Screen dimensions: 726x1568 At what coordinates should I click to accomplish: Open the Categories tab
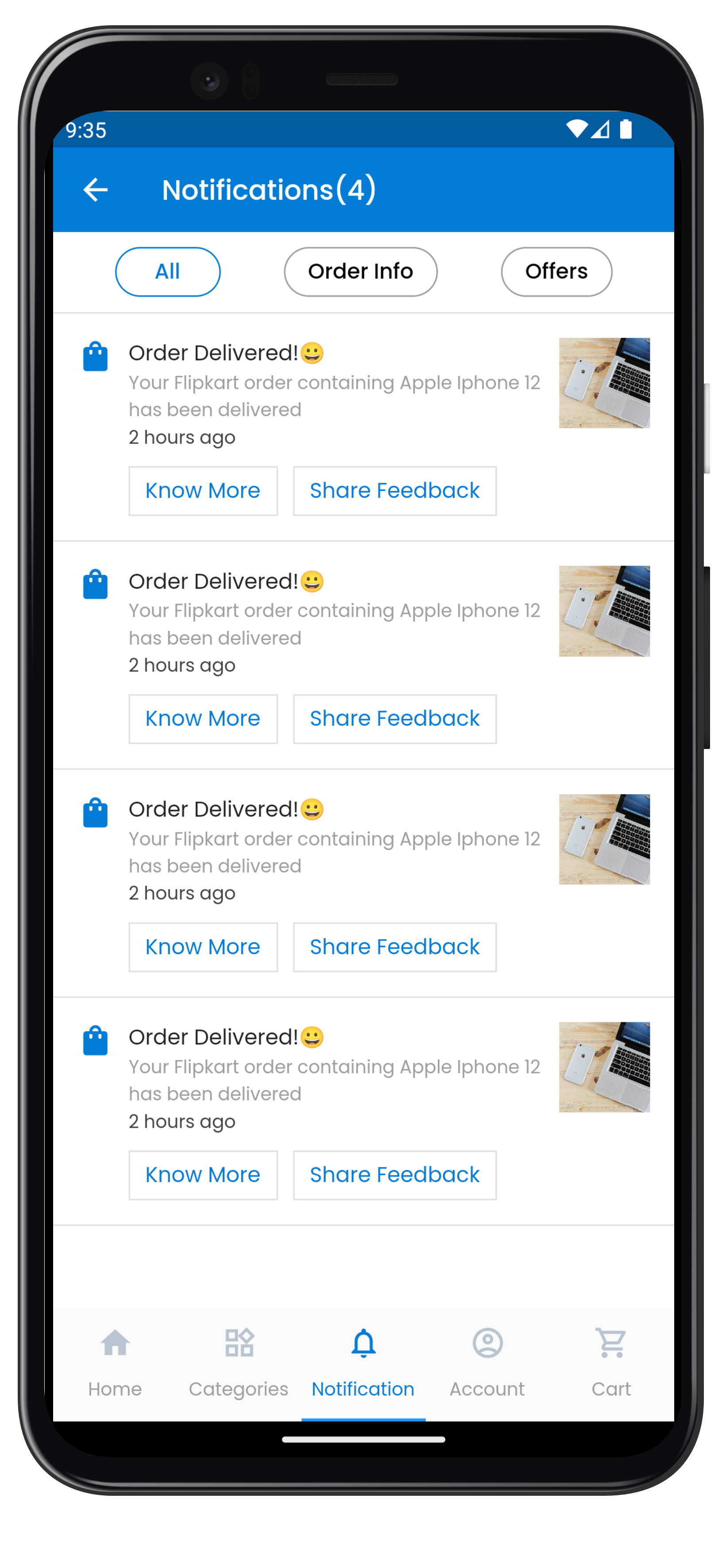tap(239, 1363)
